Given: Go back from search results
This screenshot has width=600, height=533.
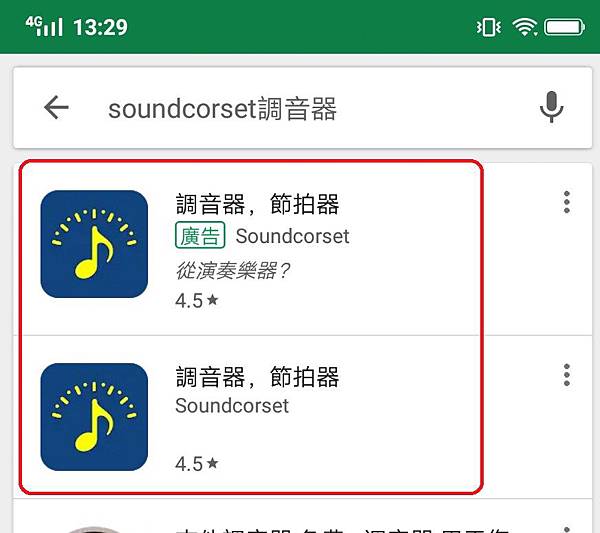Looking at the screenshot, I should point(57,108).
